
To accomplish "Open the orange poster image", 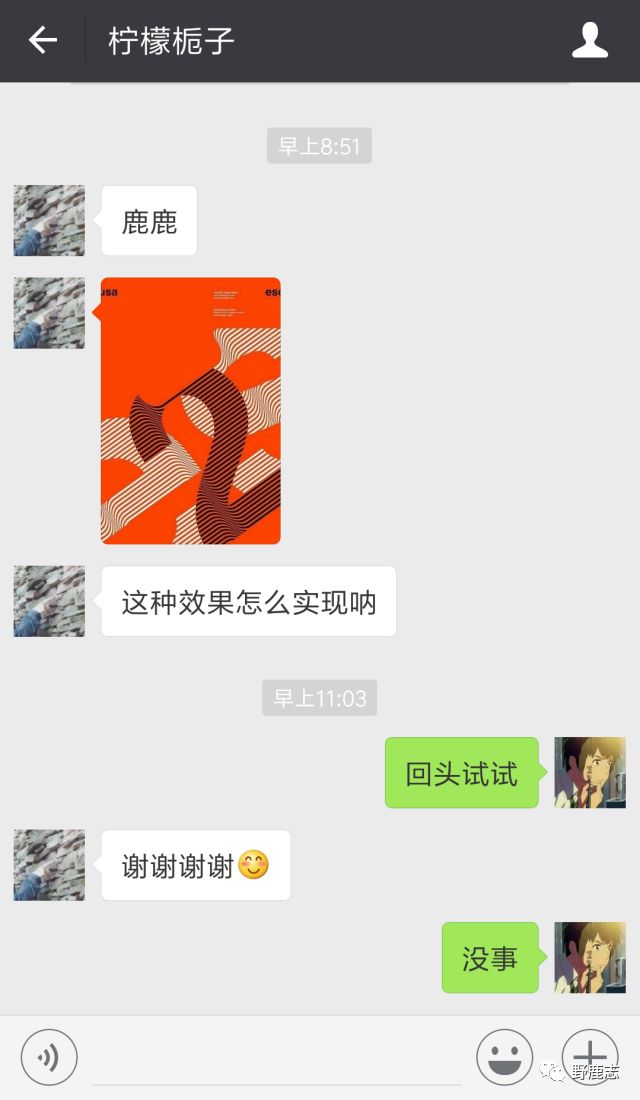I will tap(191, 411).
